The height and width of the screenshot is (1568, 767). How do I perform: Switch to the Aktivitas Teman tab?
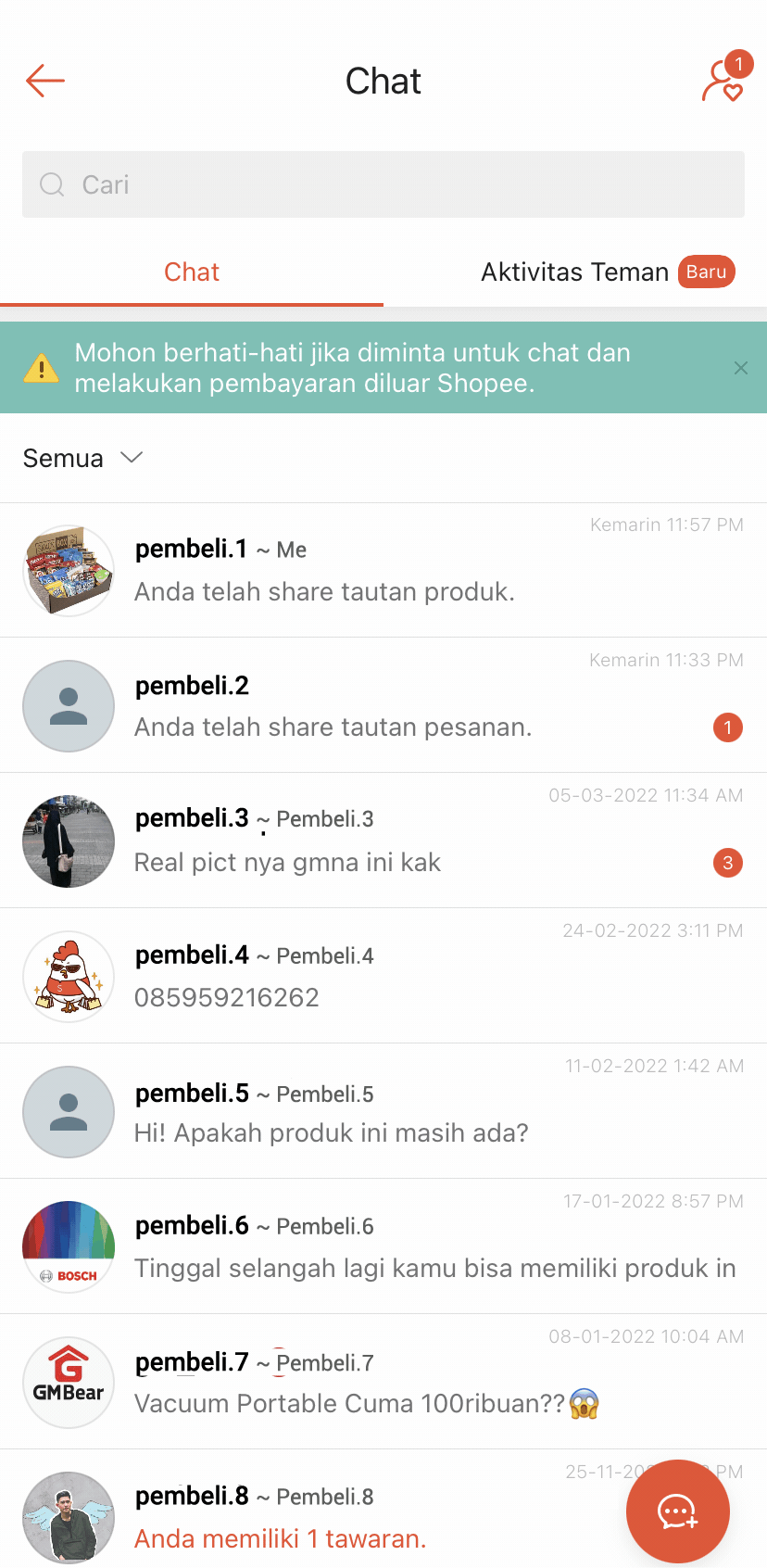[574, 272]
